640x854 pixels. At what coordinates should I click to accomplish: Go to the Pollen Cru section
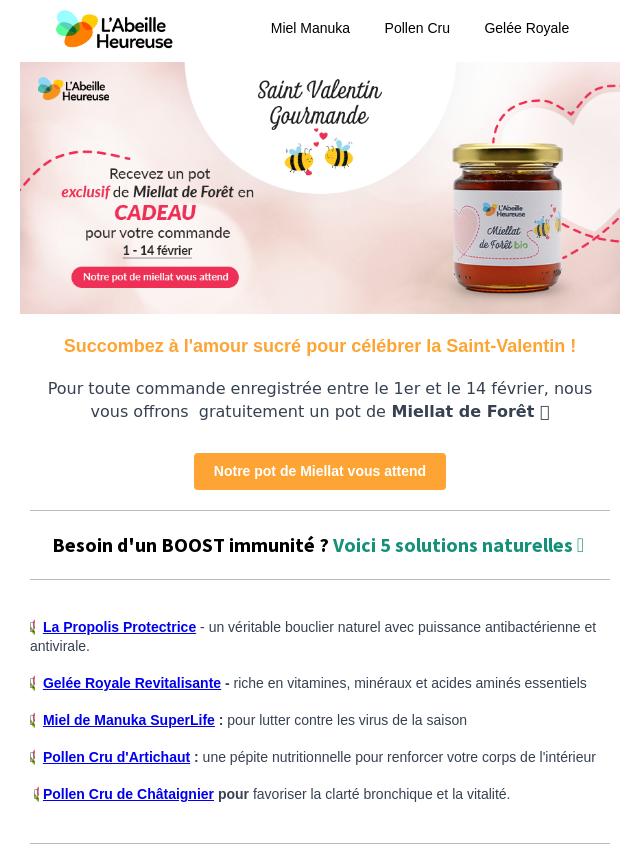click(x=417, y=28)
